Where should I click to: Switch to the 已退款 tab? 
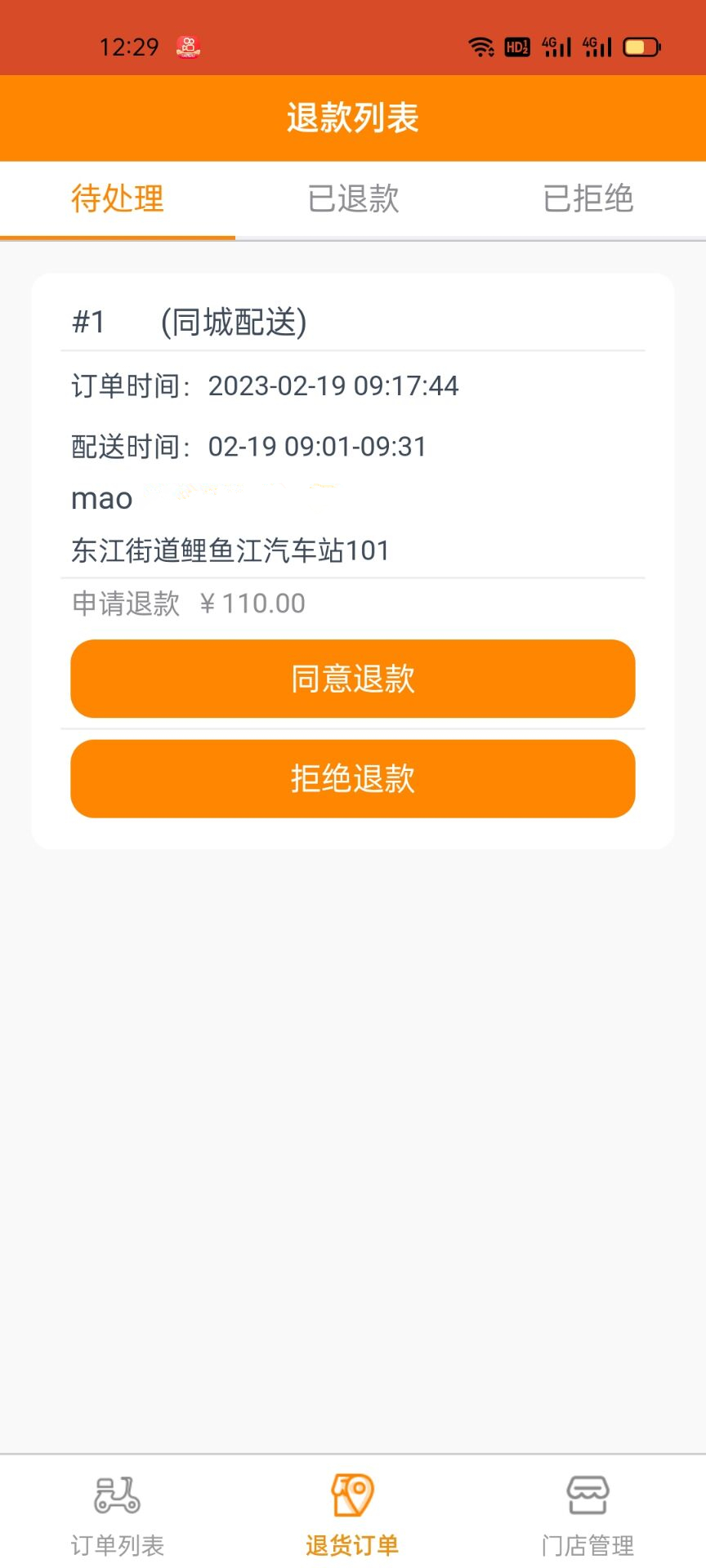pyautogui.click(x=353, y=199)
